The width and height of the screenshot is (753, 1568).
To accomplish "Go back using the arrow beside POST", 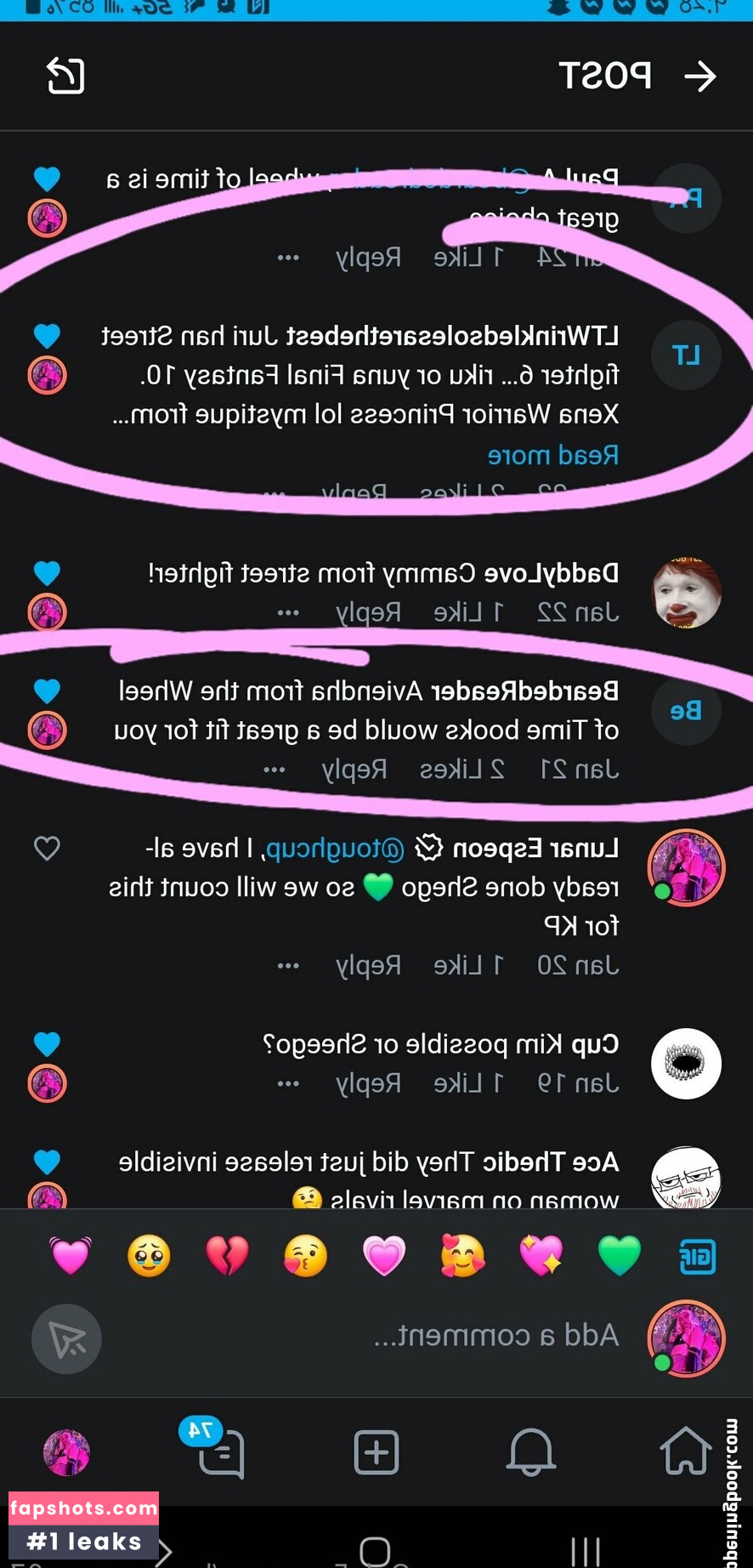I will pos(700,77).
